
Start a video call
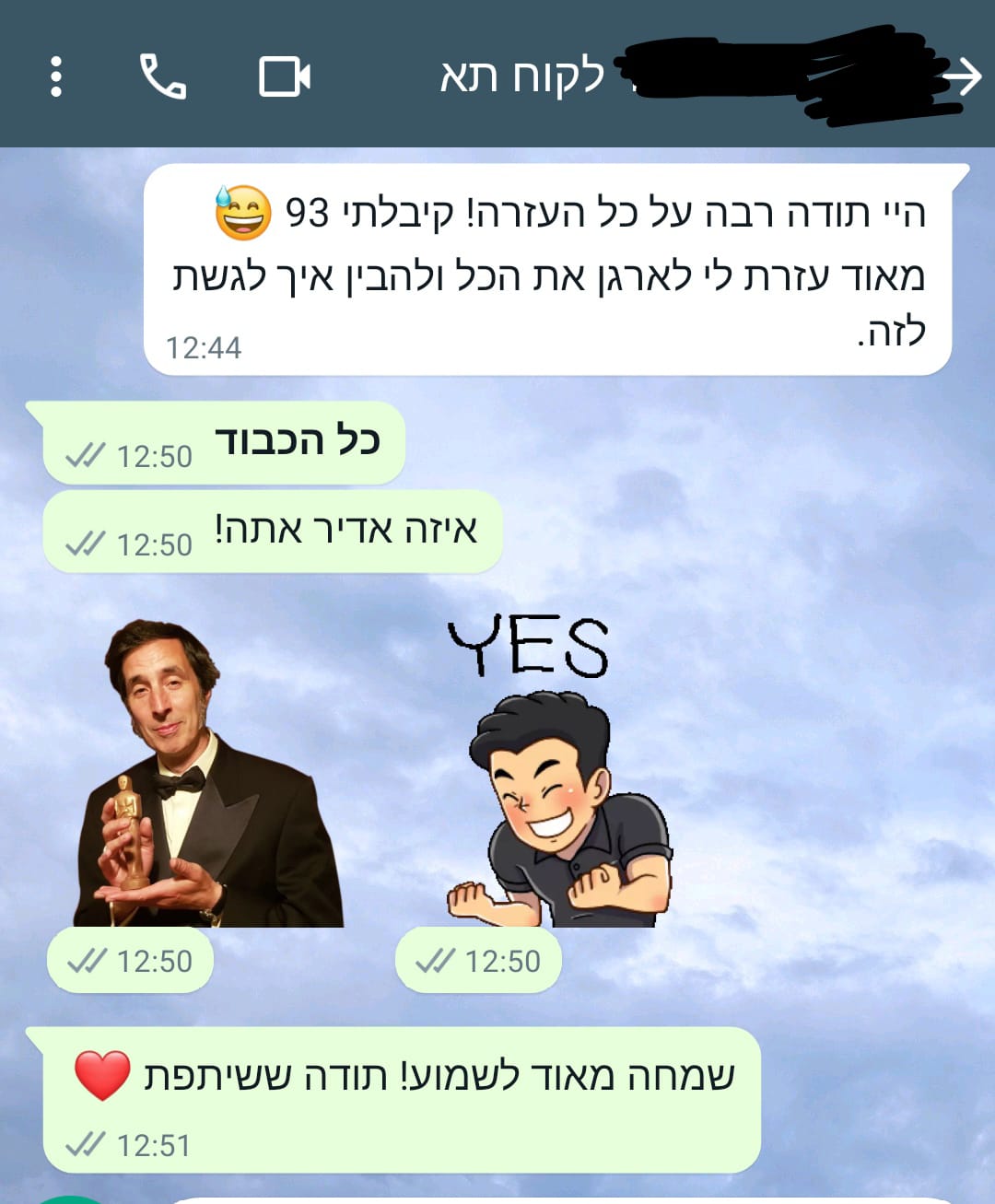point(284,76)
